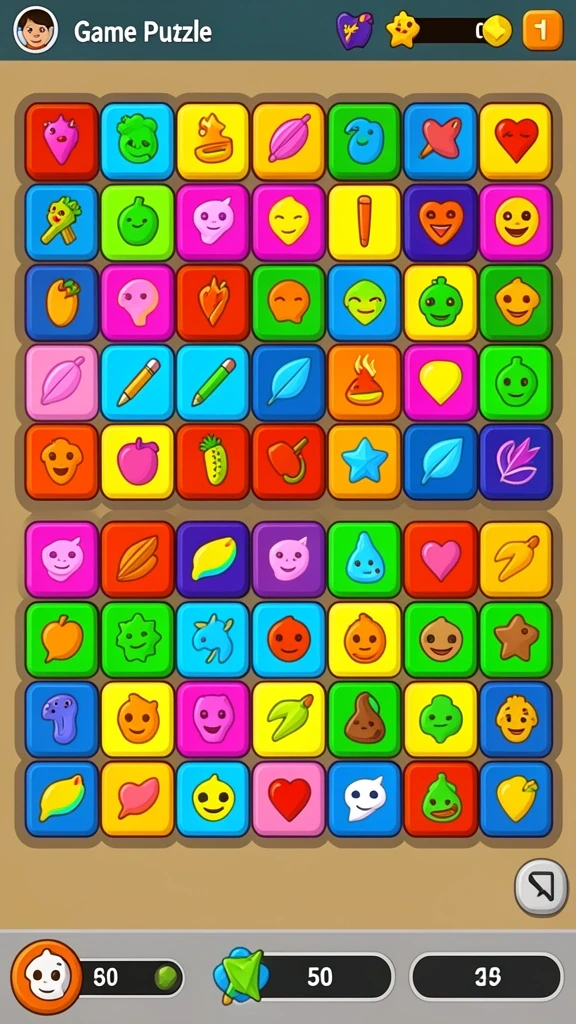Tap the brown chocolate drop tile
Image resolution: width=576 pixels, height=1024 pixels.
[364, 719]
